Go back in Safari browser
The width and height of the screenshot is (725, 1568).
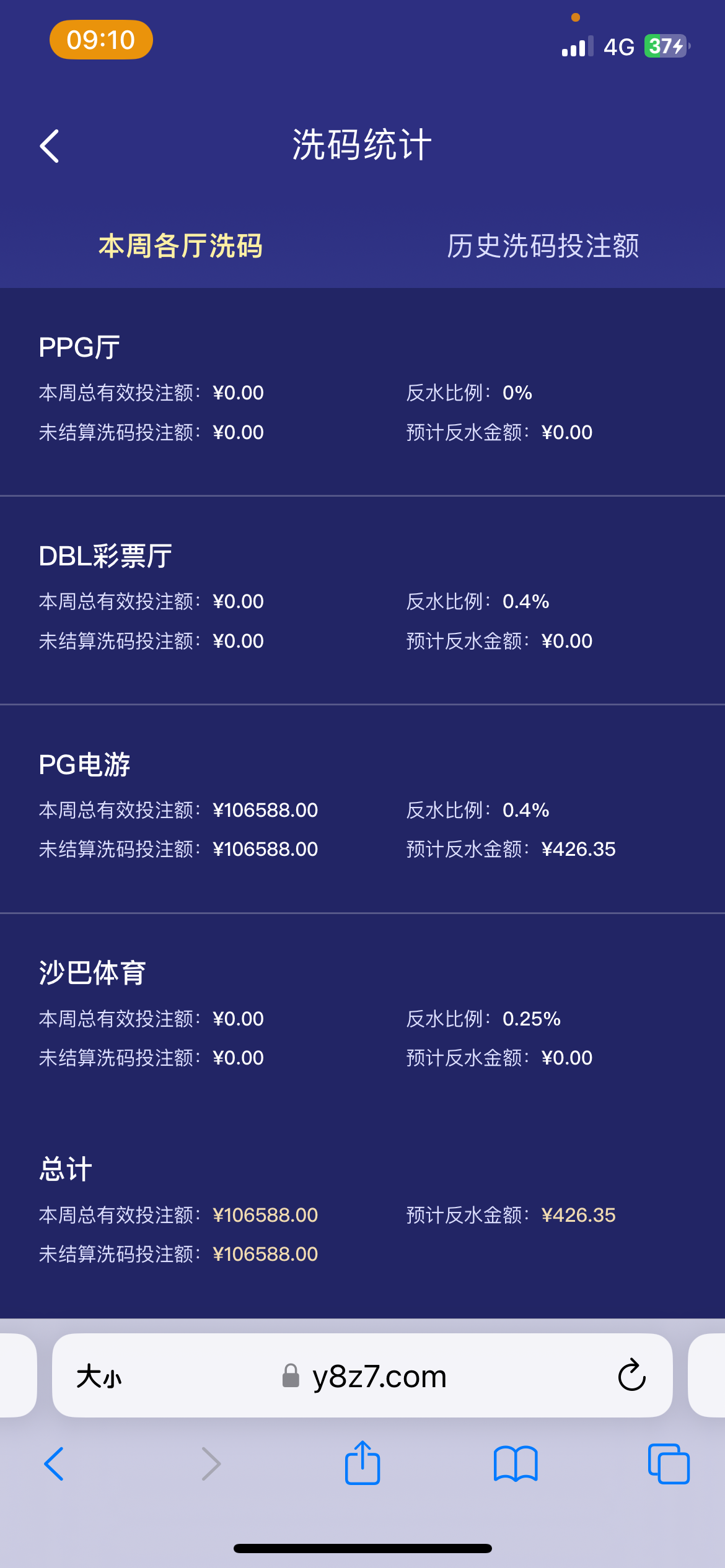click(55, 1464)
